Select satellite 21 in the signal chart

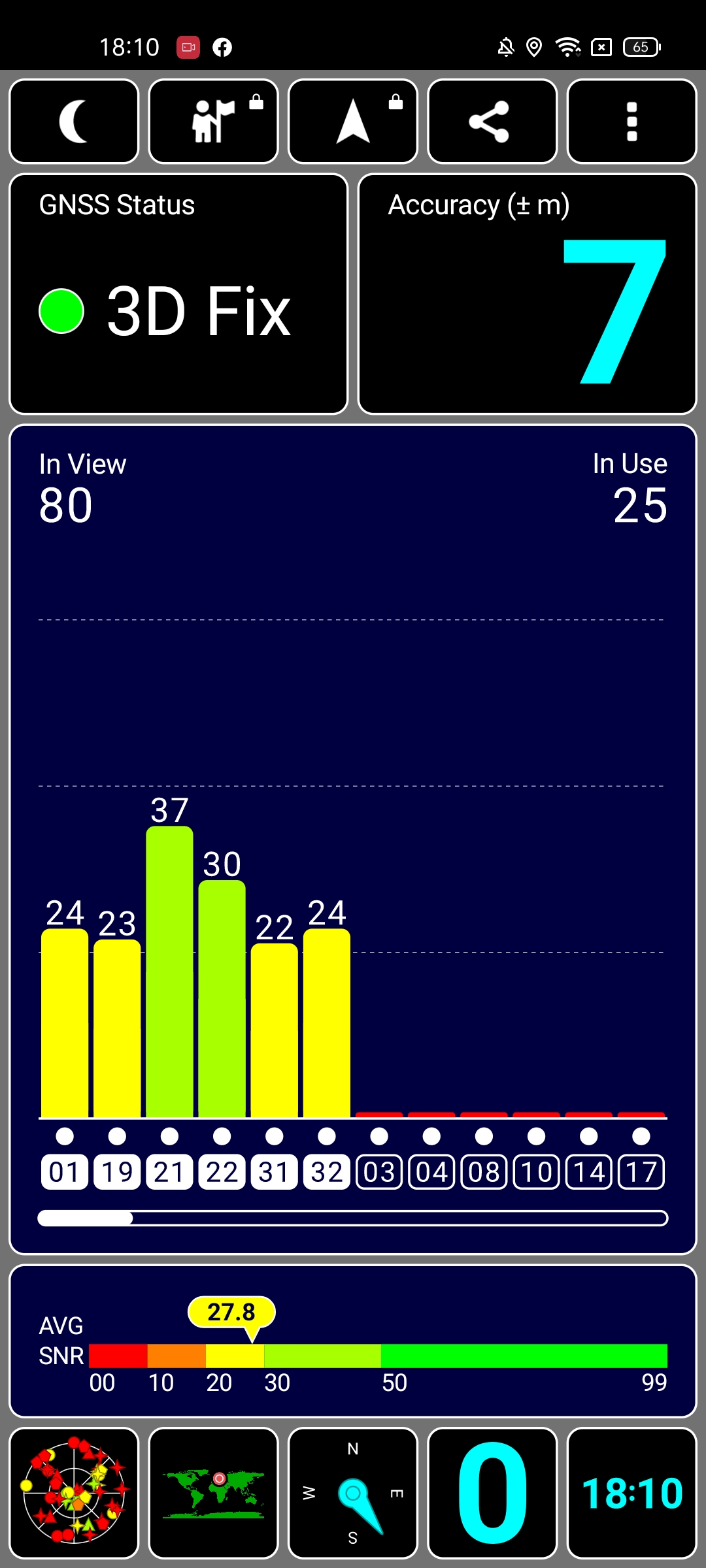(169, 1171)
